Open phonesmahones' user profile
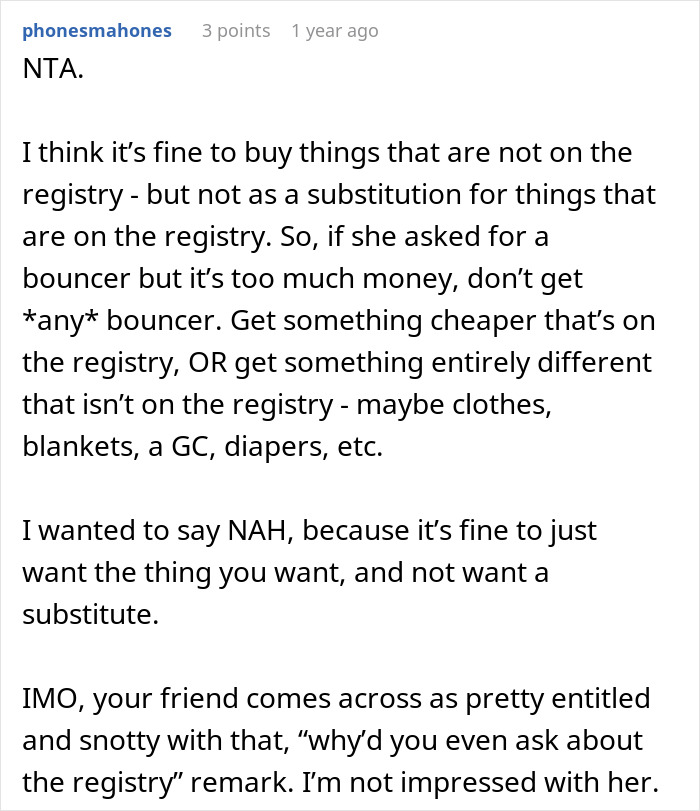This screenshot has height=811, width=700. pos(97,31)
